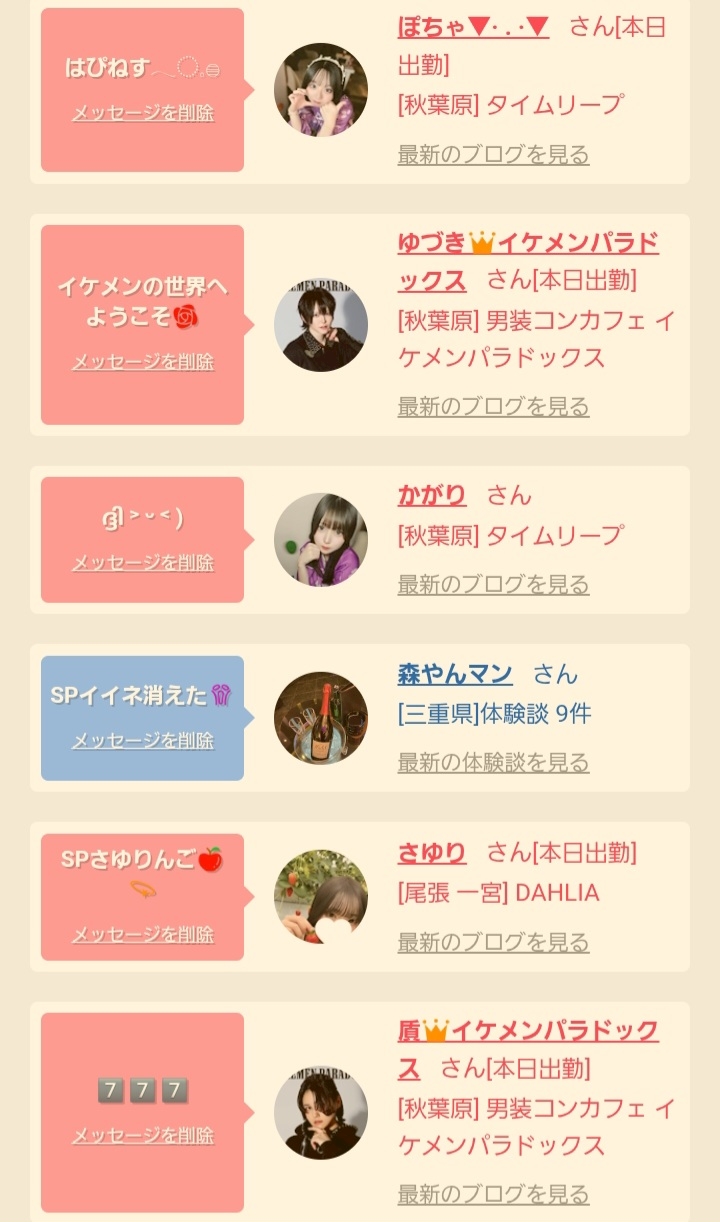Viewport: 720px width, 1222px height.
Task: View ぽちゃ's latest blog
Action: click(493, 155)
